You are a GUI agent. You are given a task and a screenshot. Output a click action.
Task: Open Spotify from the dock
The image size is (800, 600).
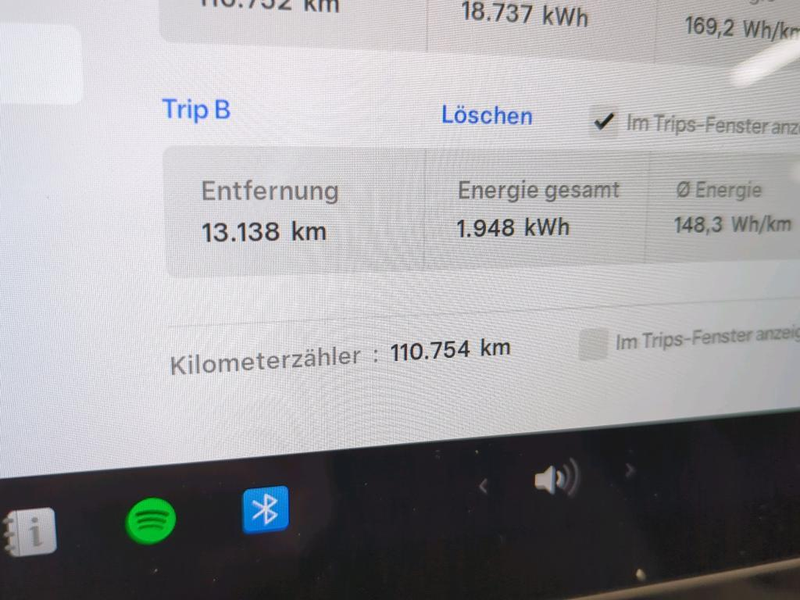[151, 520]
